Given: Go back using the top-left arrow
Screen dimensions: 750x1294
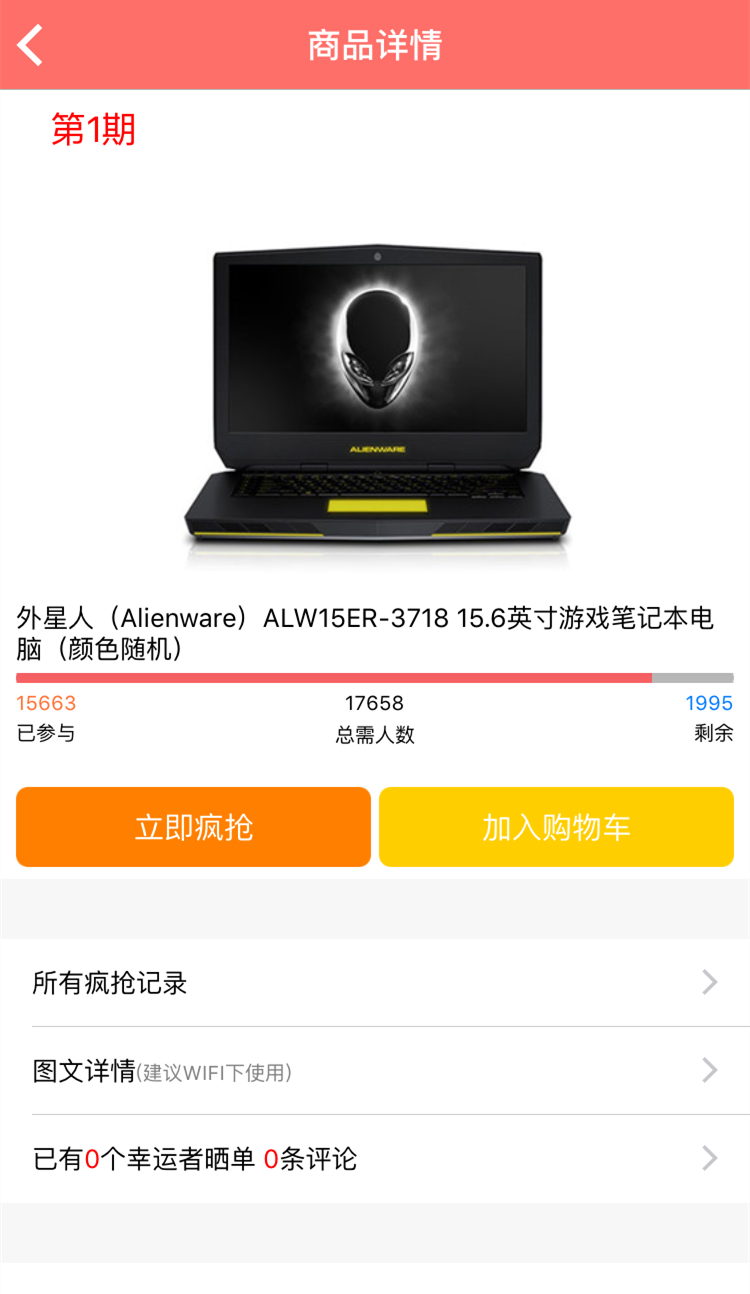Looking at the screenshot, I should (x=31, y=45).
